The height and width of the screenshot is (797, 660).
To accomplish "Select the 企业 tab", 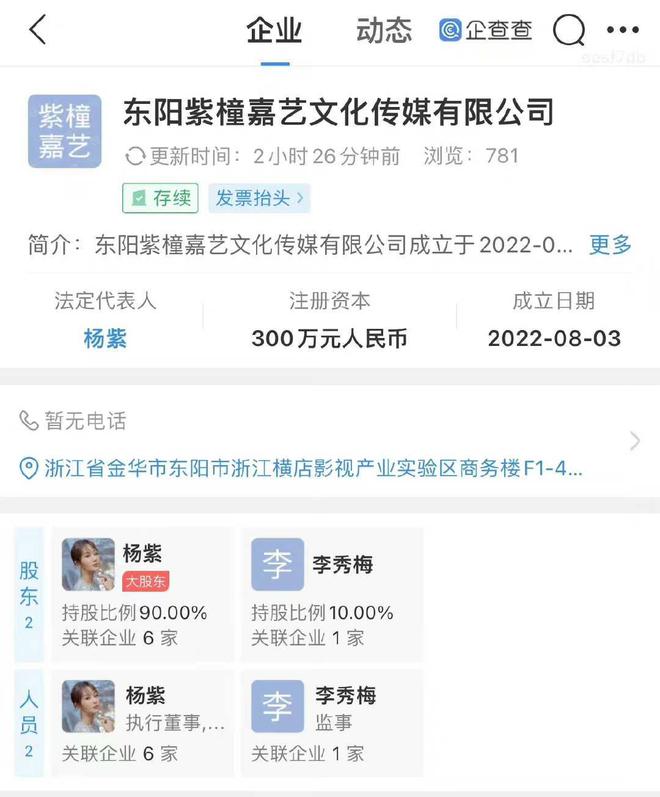I will point(274,31).
